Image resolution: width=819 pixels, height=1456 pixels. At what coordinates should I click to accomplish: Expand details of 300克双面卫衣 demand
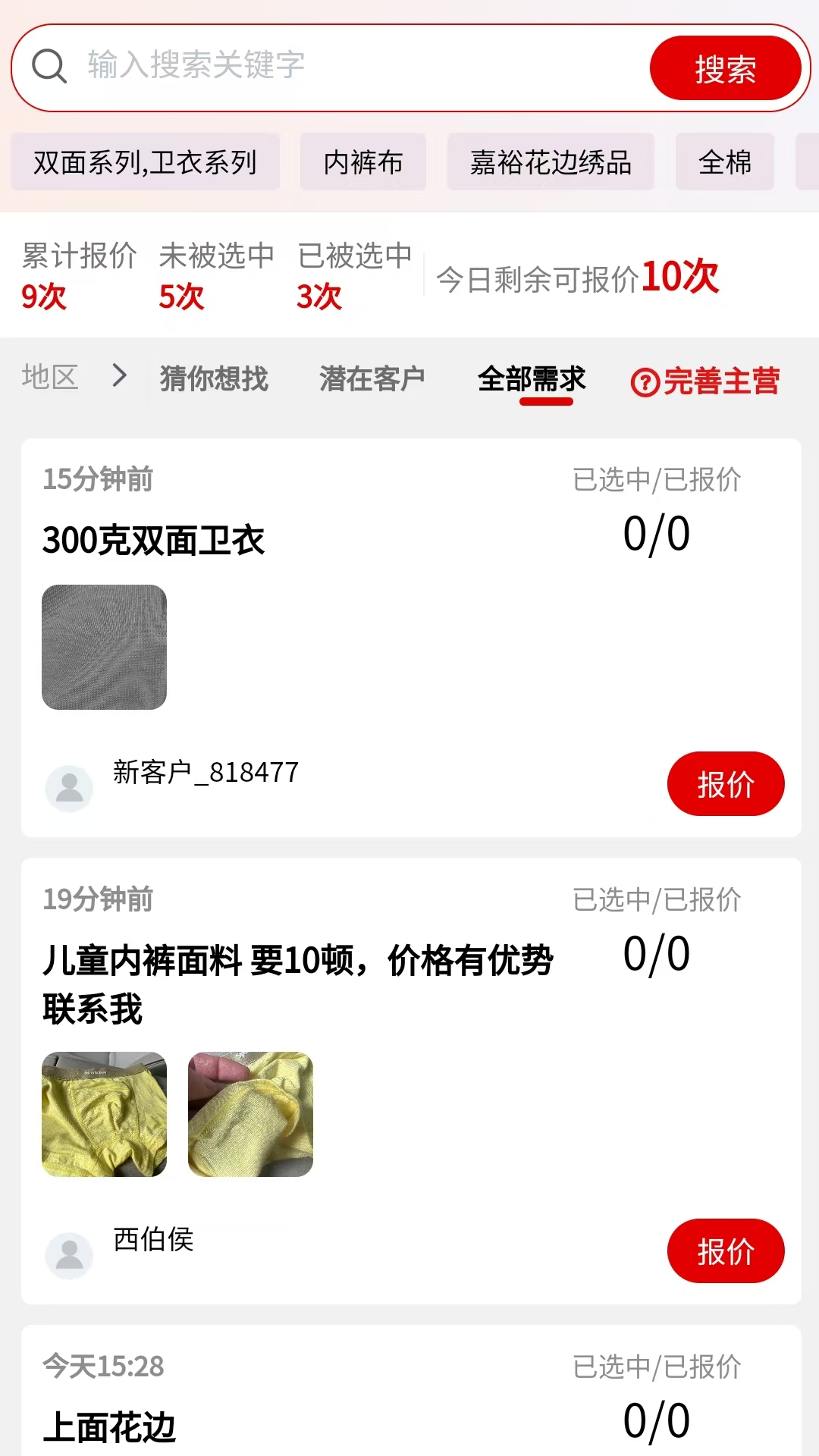click(x=154, y=540)
